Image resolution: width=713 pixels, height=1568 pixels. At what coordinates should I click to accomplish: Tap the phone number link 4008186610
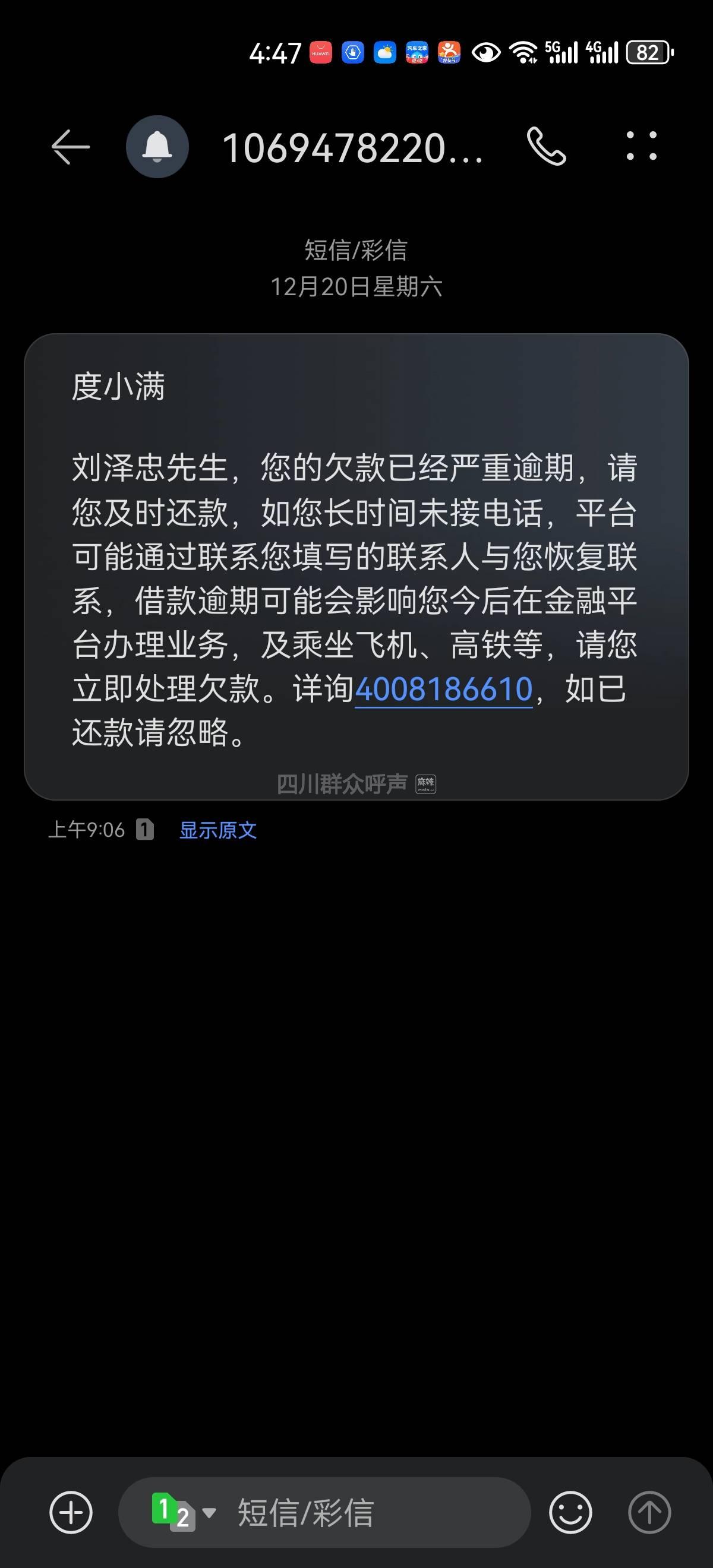coord(443,689)
